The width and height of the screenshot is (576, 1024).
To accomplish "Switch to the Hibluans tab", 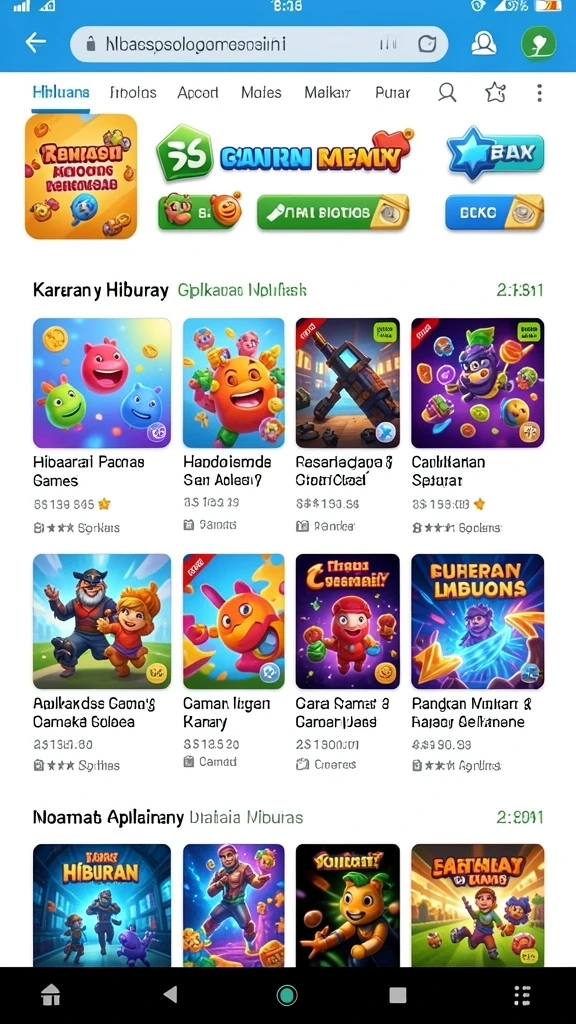I will pyautogui.click(x=61, y=93).
